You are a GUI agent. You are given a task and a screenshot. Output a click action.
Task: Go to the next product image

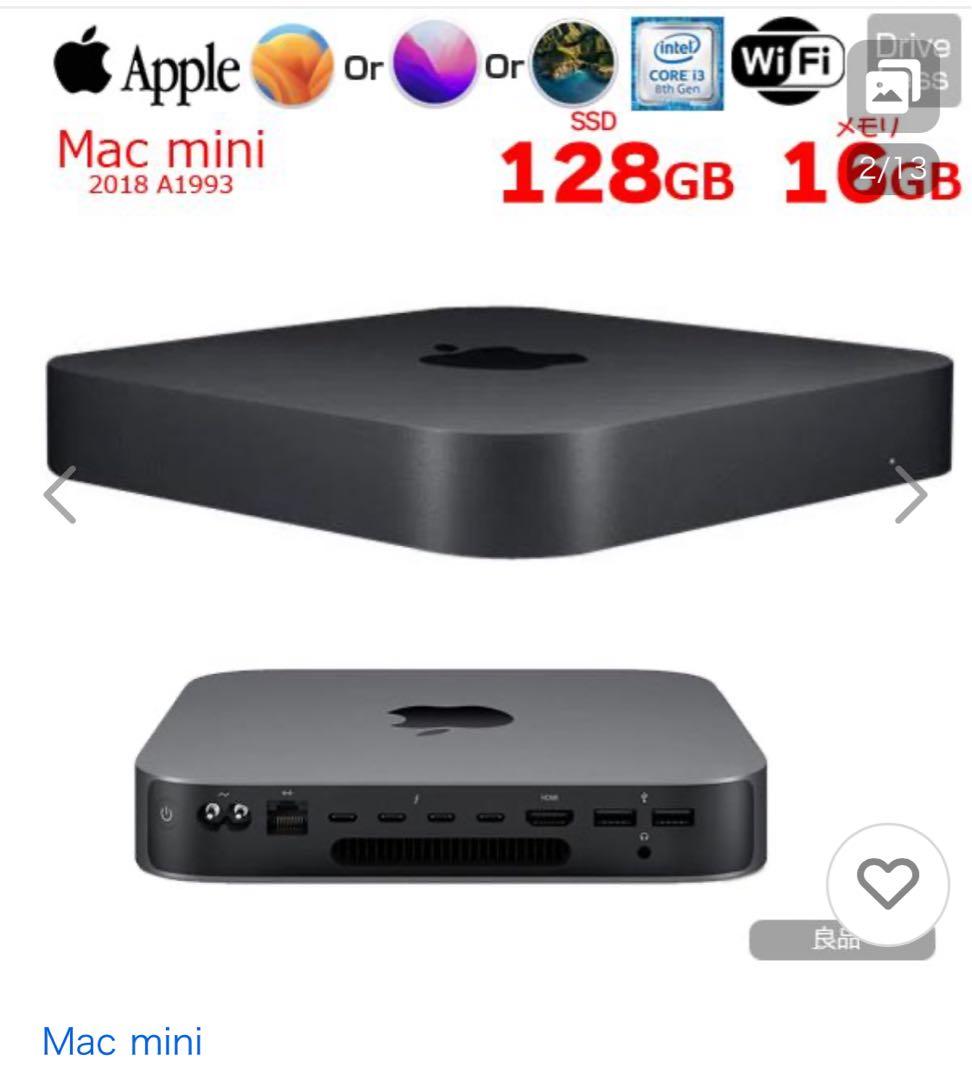pyautogui.click(x=910, y=494)
